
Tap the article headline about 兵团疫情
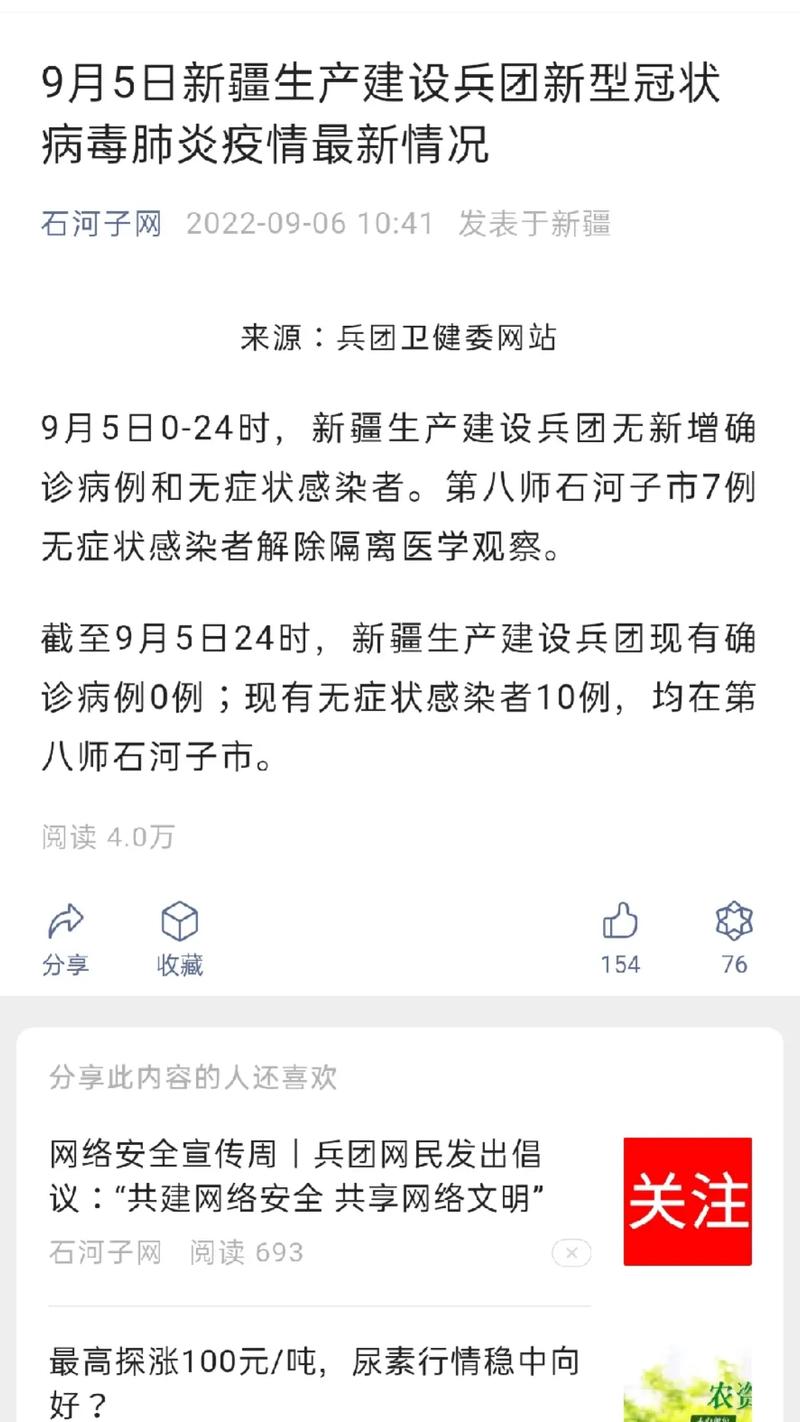point(390,110)
